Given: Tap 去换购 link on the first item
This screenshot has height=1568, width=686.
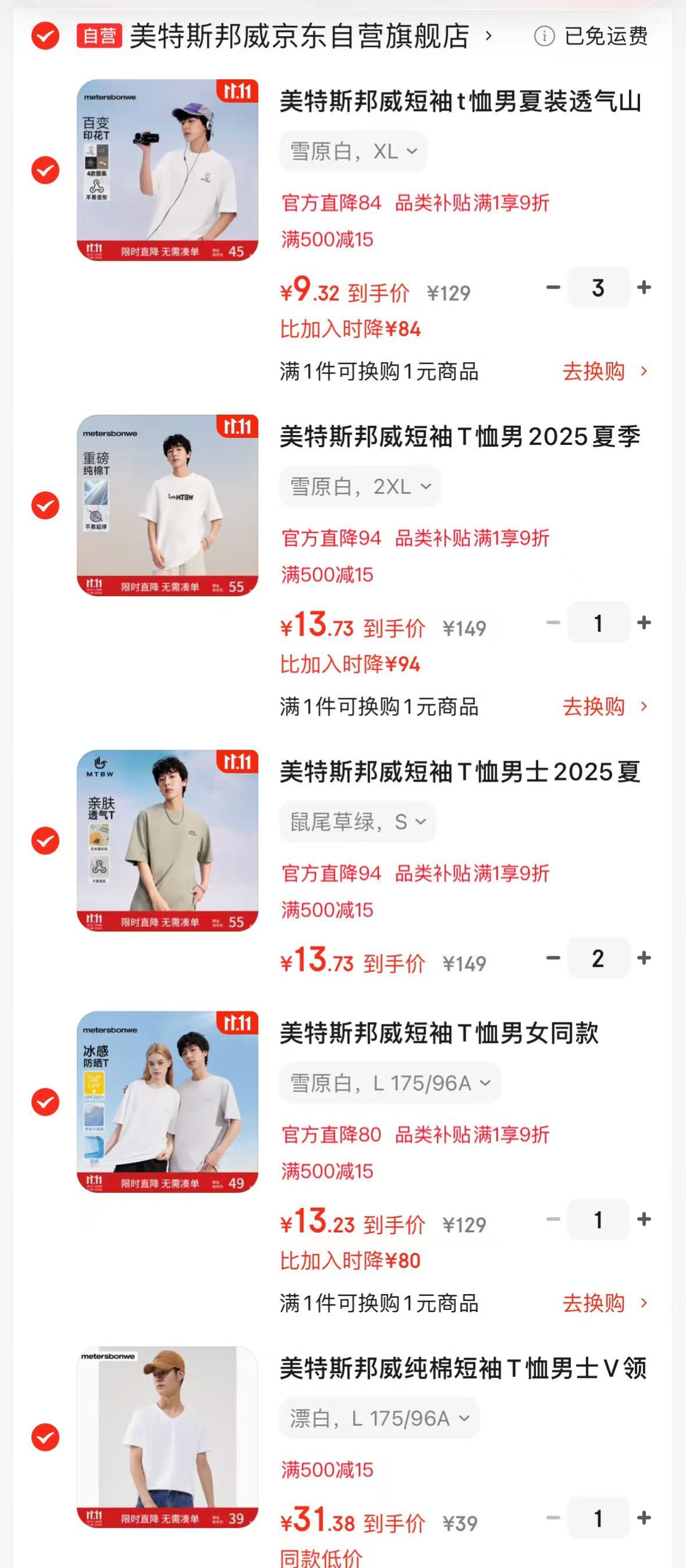Looking at the screenshot, I should tap(594, 371).
